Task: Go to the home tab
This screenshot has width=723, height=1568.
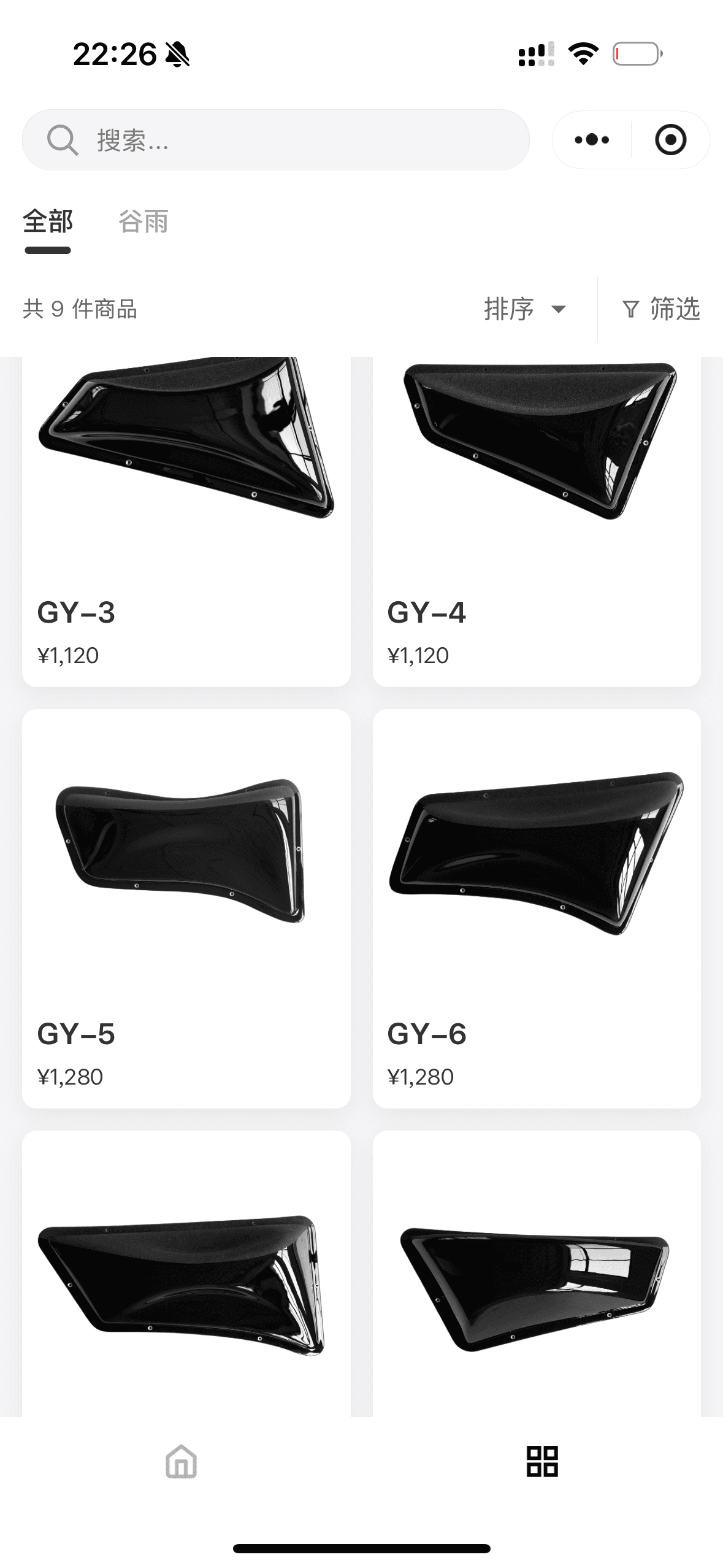Action: (181, 1461)
